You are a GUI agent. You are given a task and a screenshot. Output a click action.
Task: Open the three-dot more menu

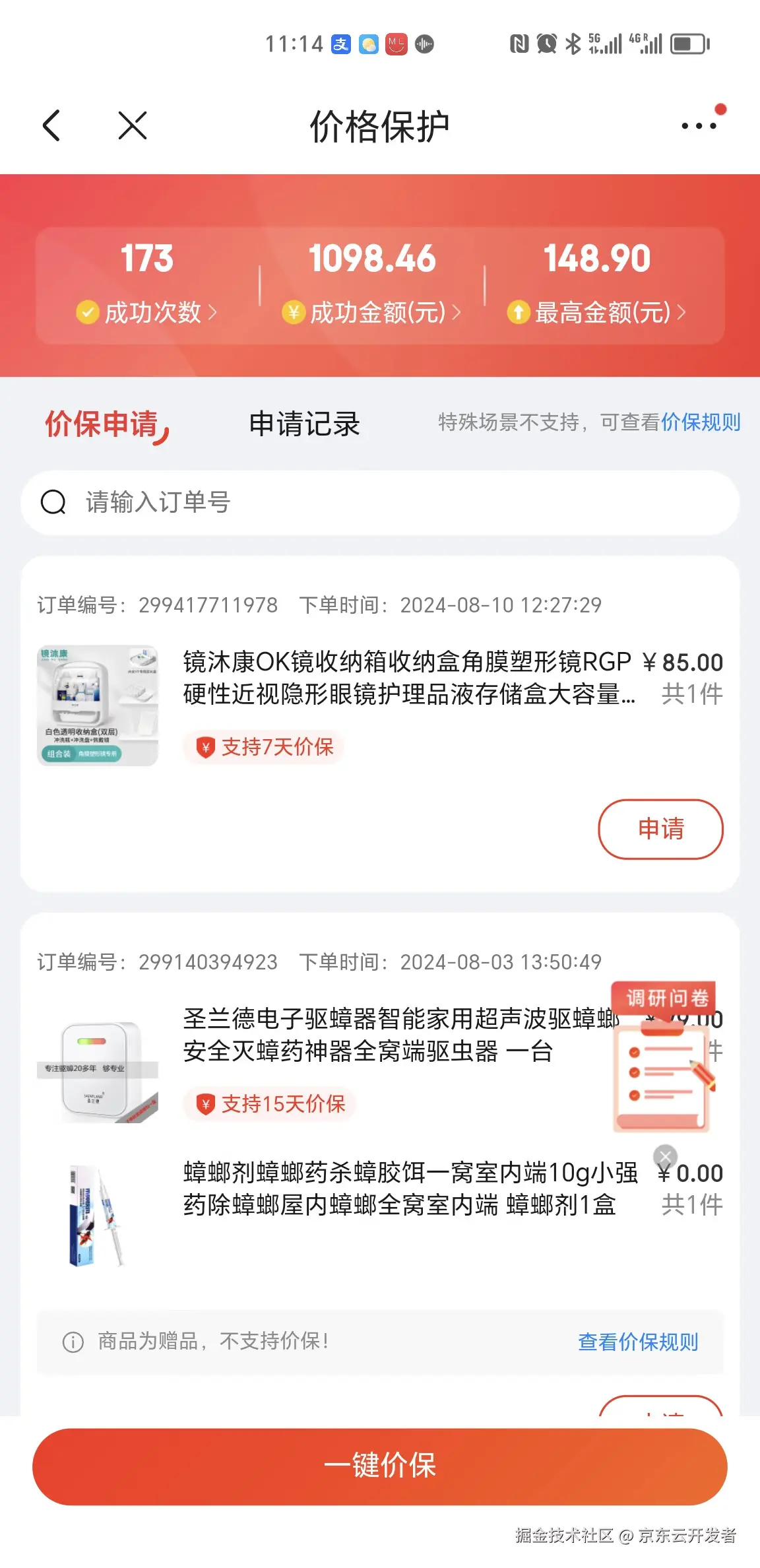[x=699, y=125]
